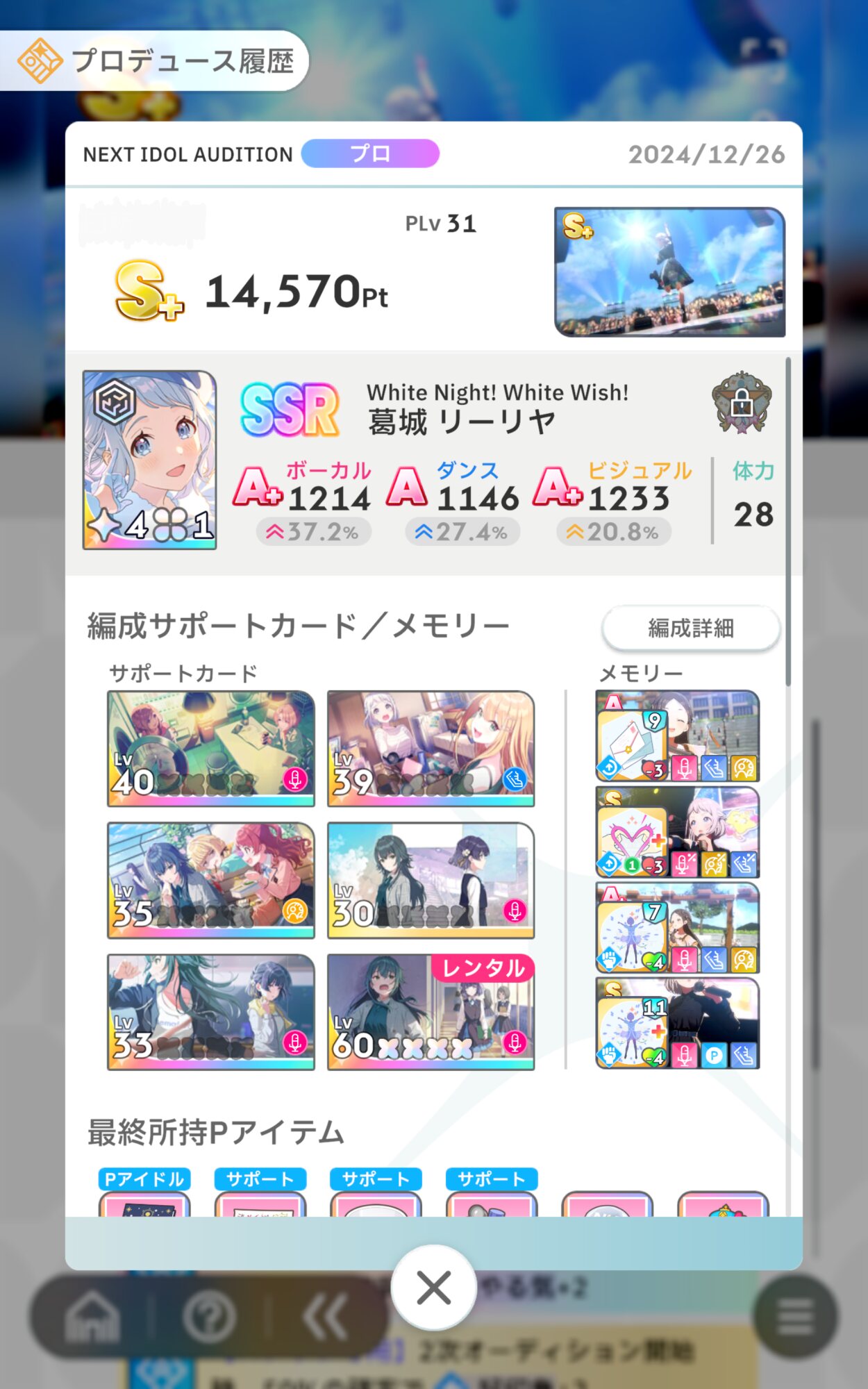This screenshot has width=868, height=1389.
Task: Open the Lv 35 support card
Action: click(x=211, y=880)
